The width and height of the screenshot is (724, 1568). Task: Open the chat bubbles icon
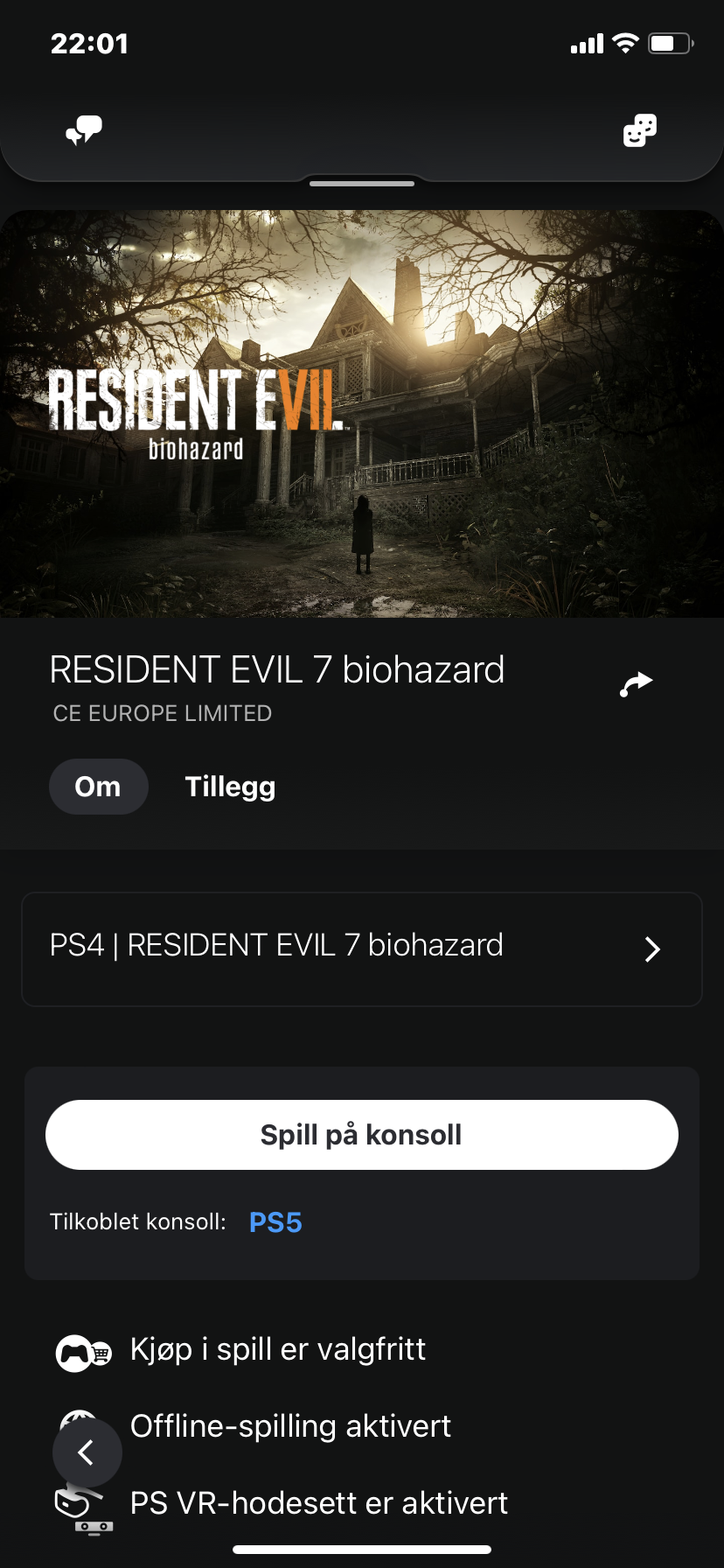click(x=84, y=131)
